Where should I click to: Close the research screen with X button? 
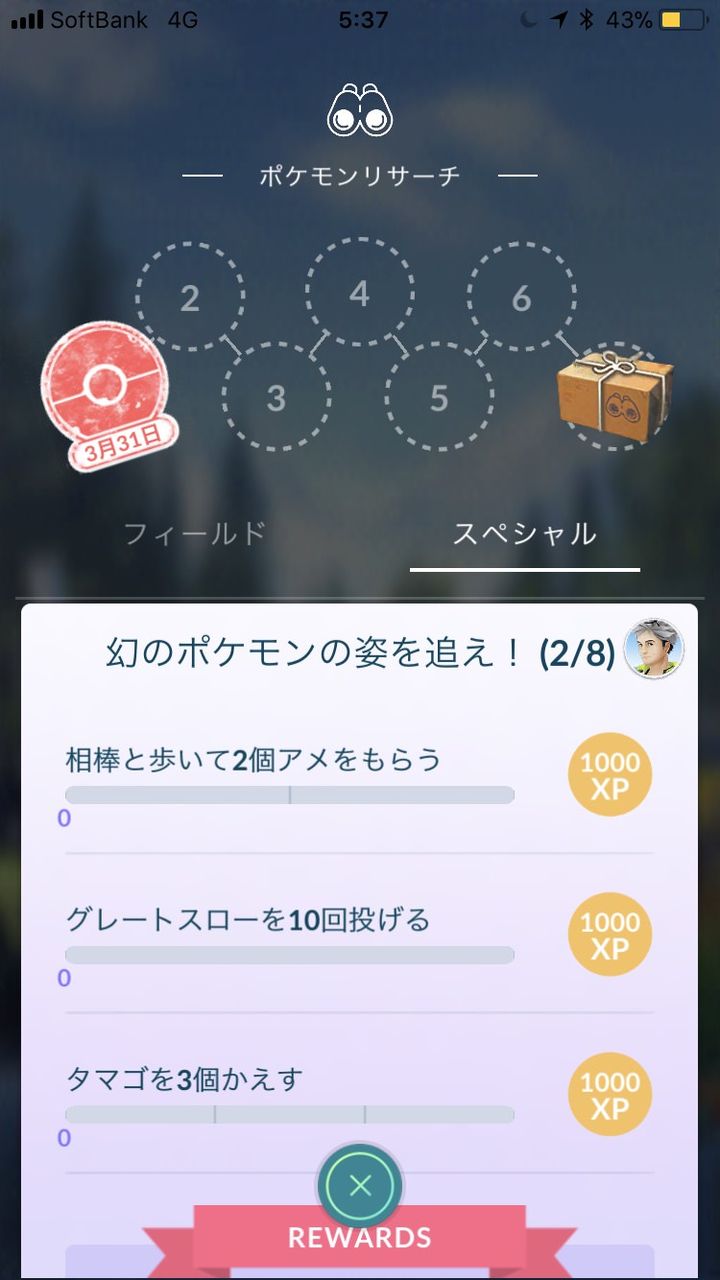pyautogui.click(x=360, y=1187)
